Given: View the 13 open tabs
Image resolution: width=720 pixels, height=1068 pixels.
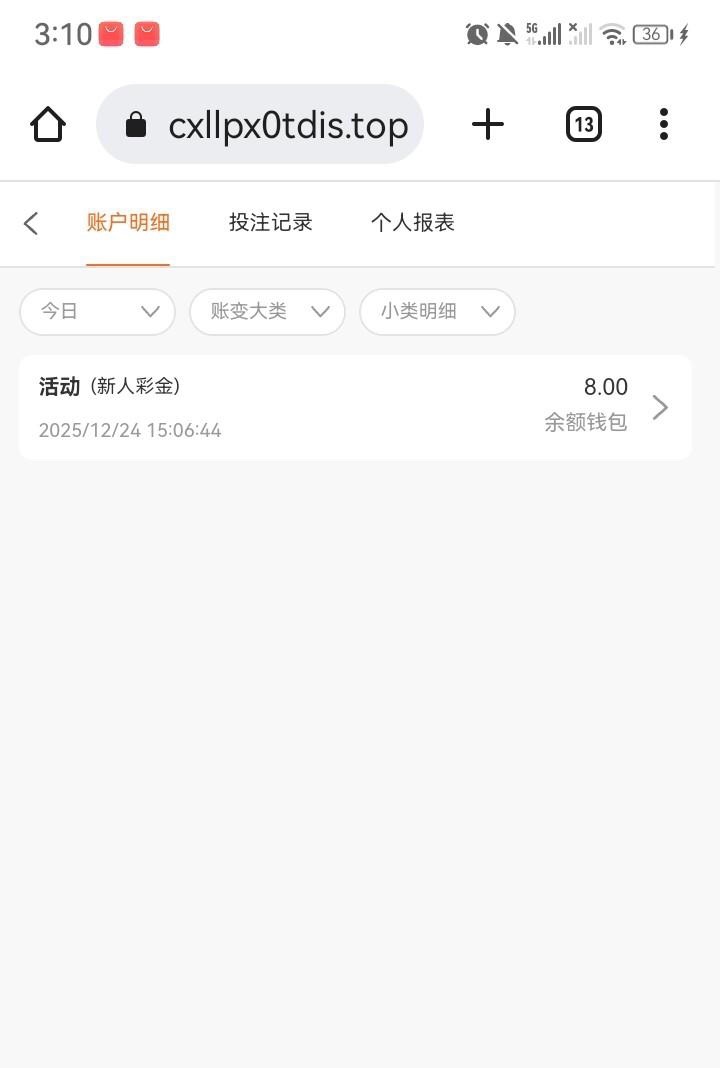Looking at the screenshot, I should click(x=584, y=125).
